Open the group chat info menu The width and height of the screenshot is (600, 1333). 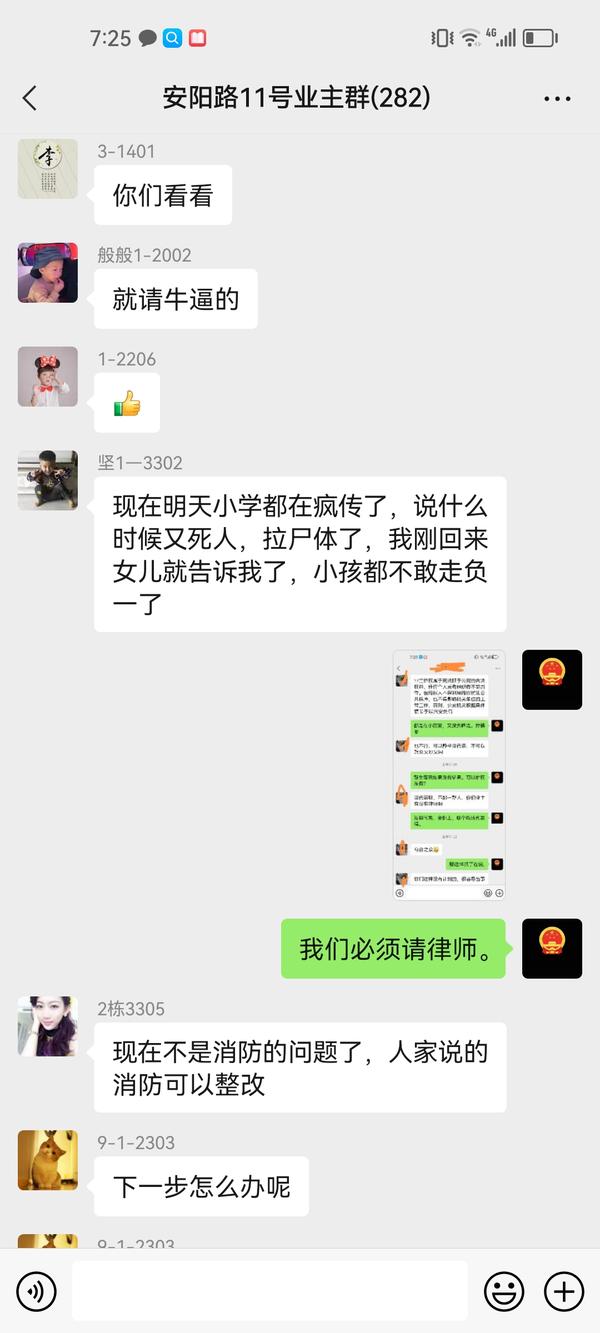pyautogui.click(x=557, y=98)
